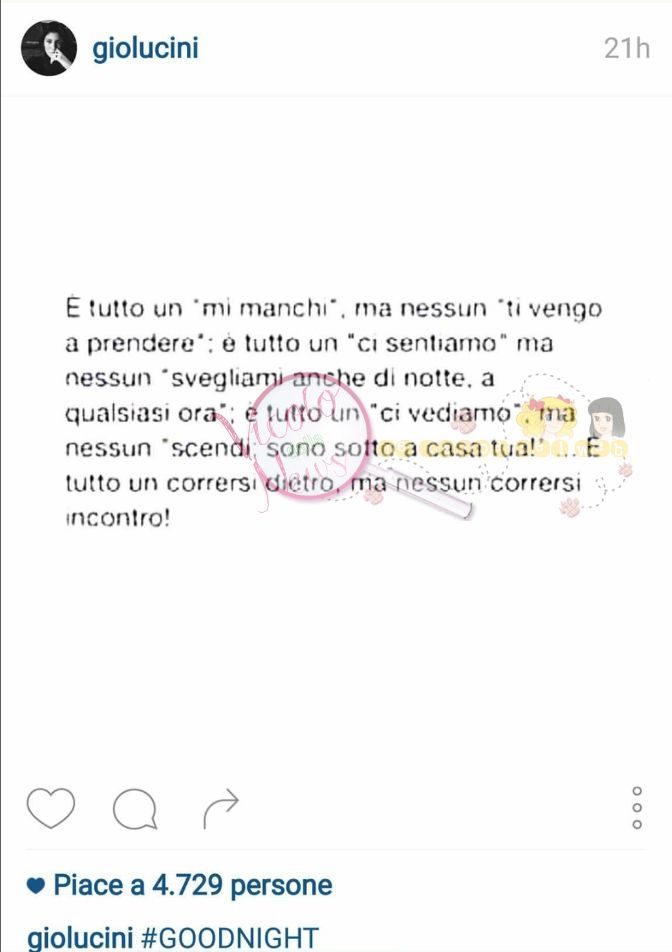
Task: View the 4.729 people who liked this
Action: coord(192,886)
